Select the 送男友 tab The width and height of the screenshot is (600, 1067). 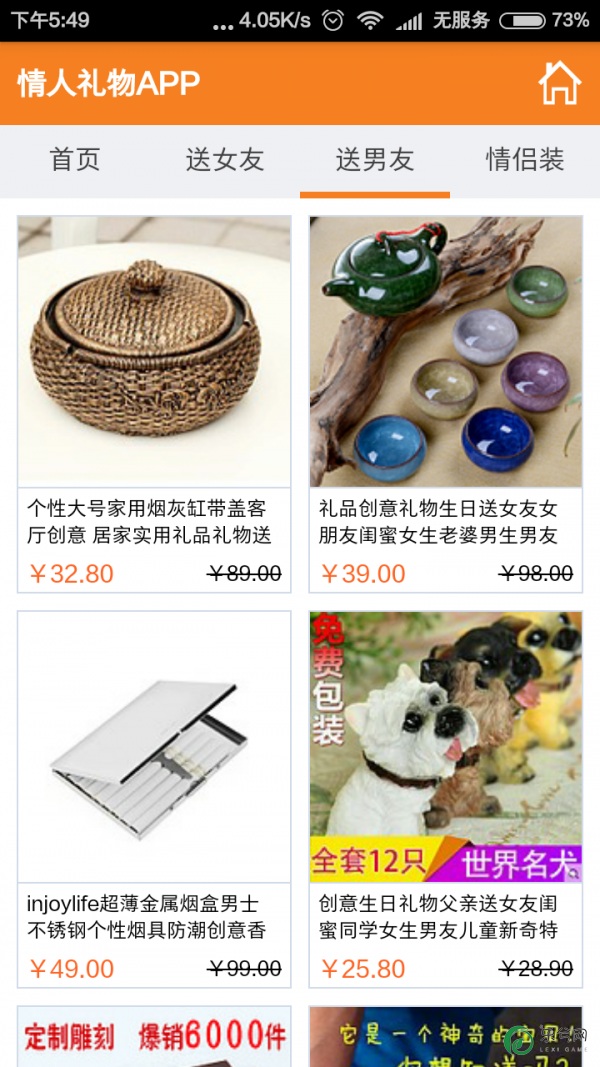click(375, 160)
